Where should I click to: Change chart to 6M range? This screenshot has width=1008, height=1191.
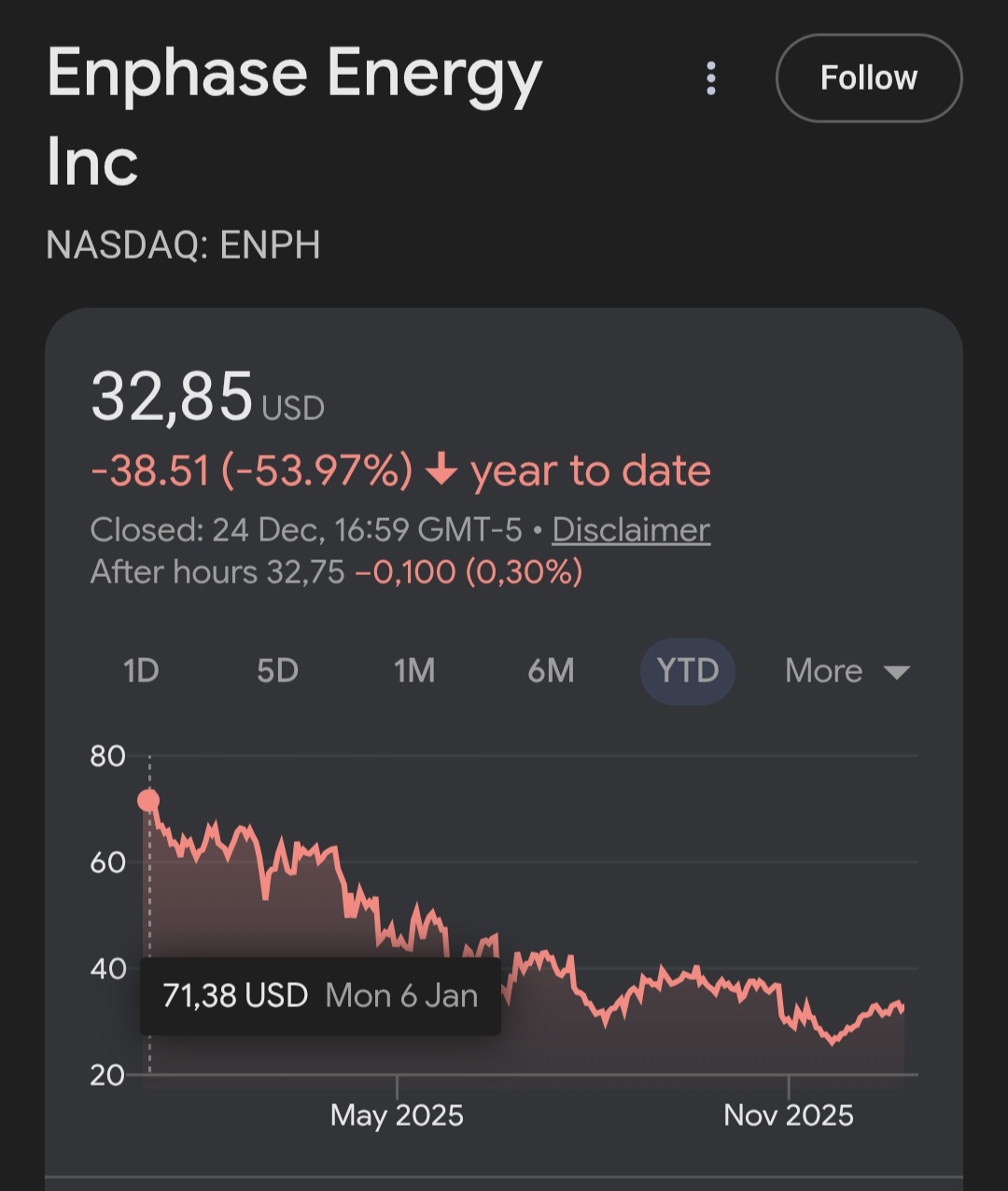pyautogui.click(x=551, y=671)
